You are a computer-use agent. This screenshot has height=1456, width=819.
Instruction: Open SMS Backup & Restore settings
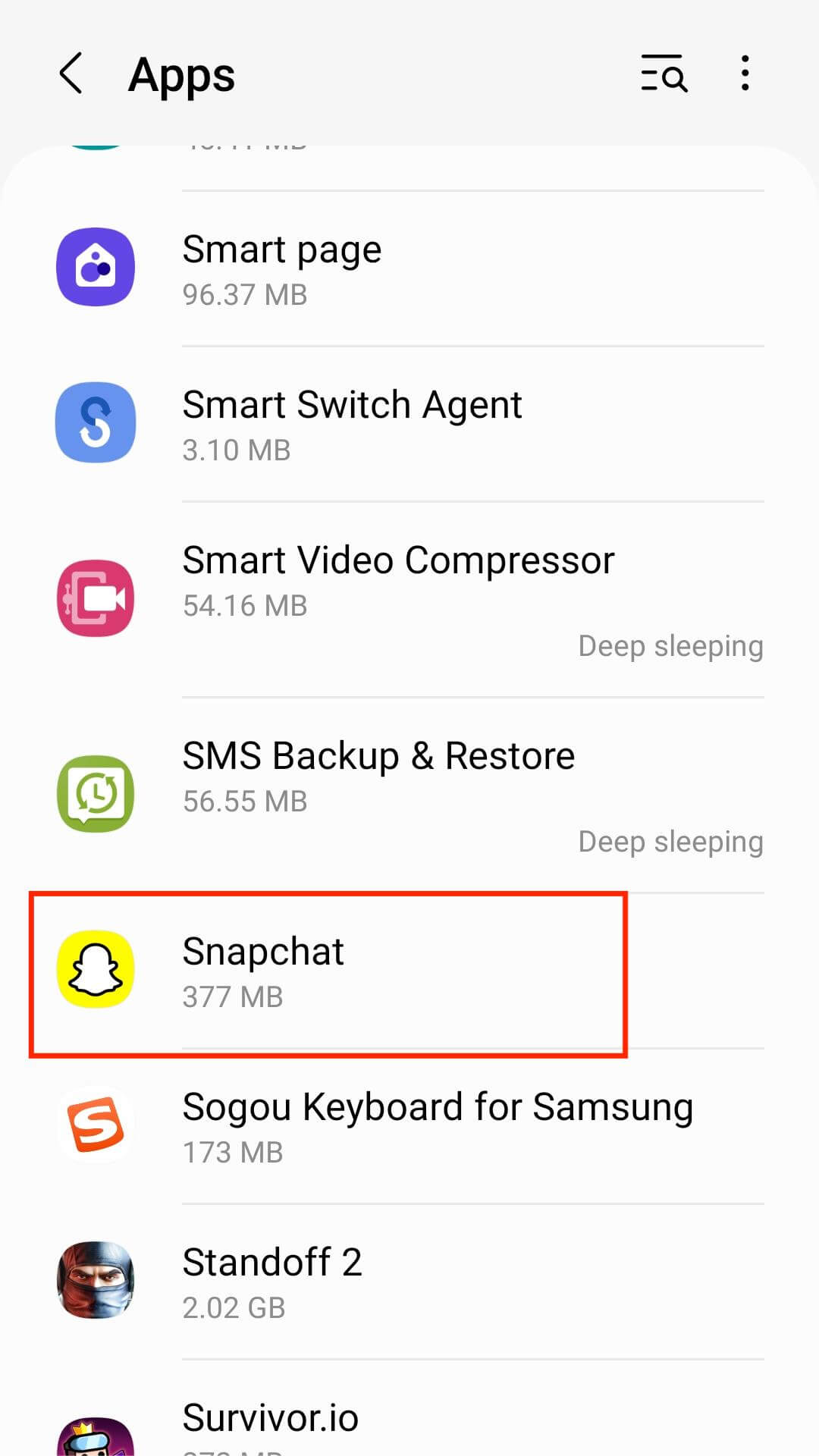point(409,795)
